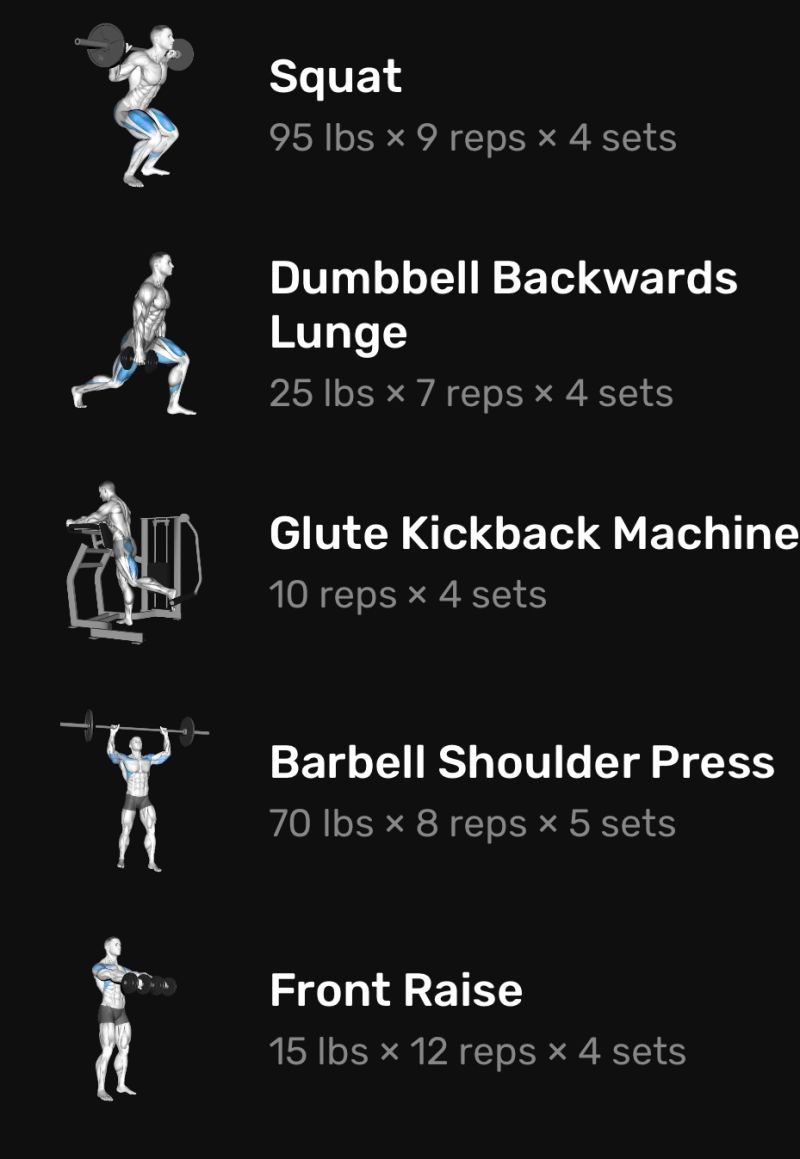Select the 70 lbs × 8 reps text
The width and height of the screenshot is (800, 1159).
[x=472, y=824]
